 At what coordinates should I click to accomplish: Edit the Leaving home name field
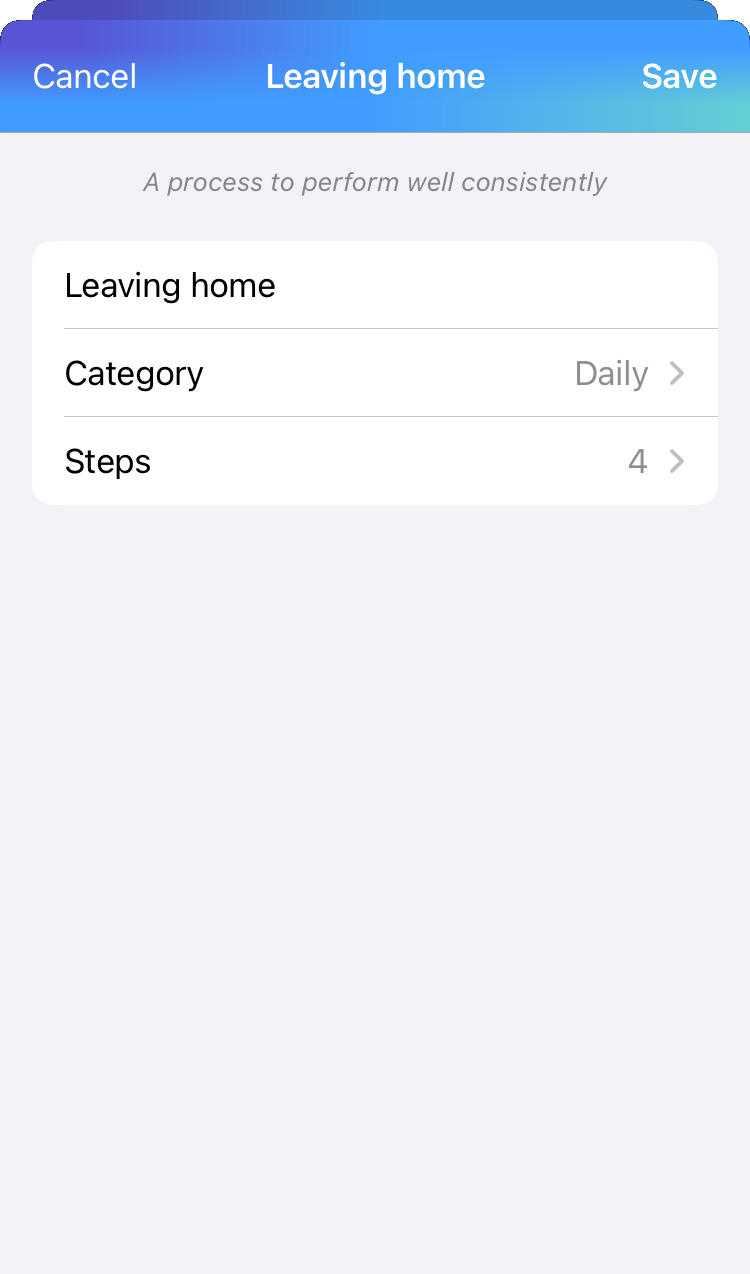375,286
